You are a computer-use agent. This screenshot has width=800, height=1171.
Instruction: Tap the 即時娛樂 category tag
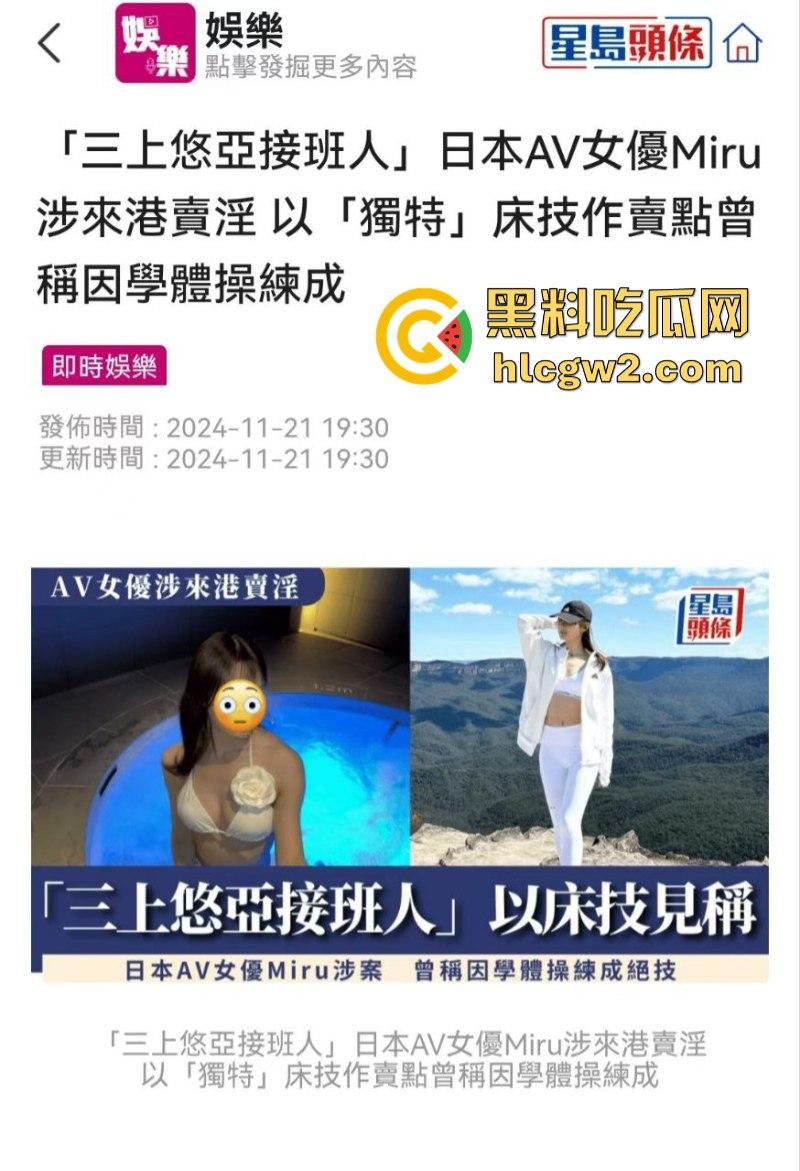(x=106, y=366)
